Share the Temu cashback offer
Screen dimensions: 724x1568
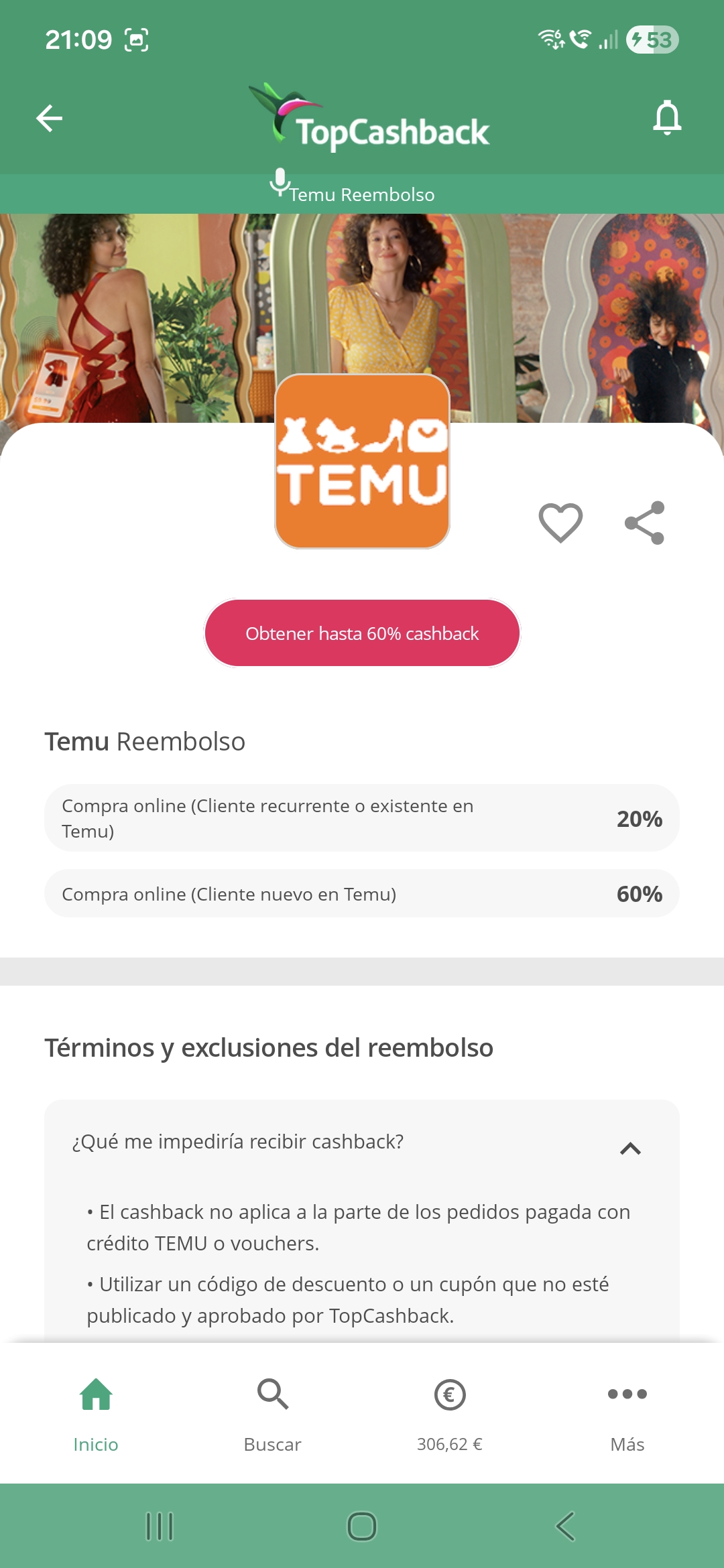click(x=644, y=523)
